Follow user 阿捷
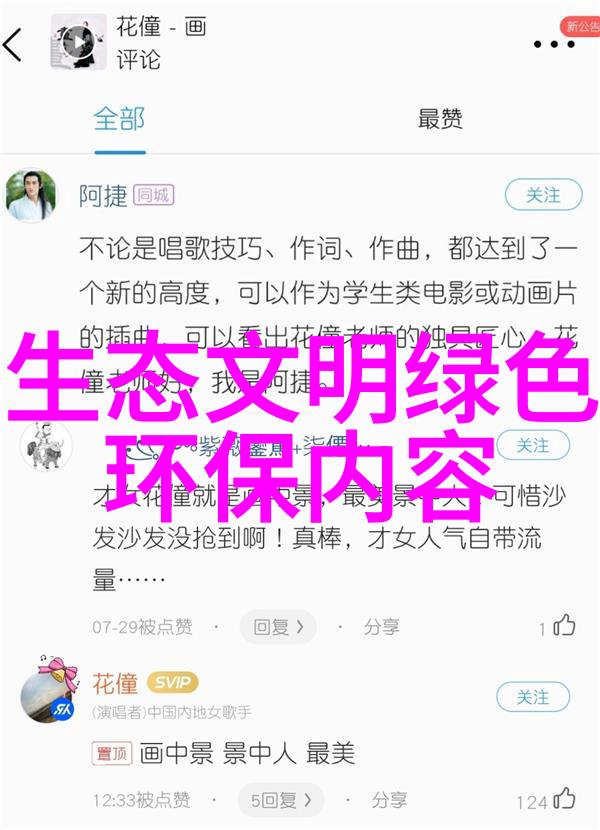This screenshot has width=600, height=830. (x=543, y=195)
